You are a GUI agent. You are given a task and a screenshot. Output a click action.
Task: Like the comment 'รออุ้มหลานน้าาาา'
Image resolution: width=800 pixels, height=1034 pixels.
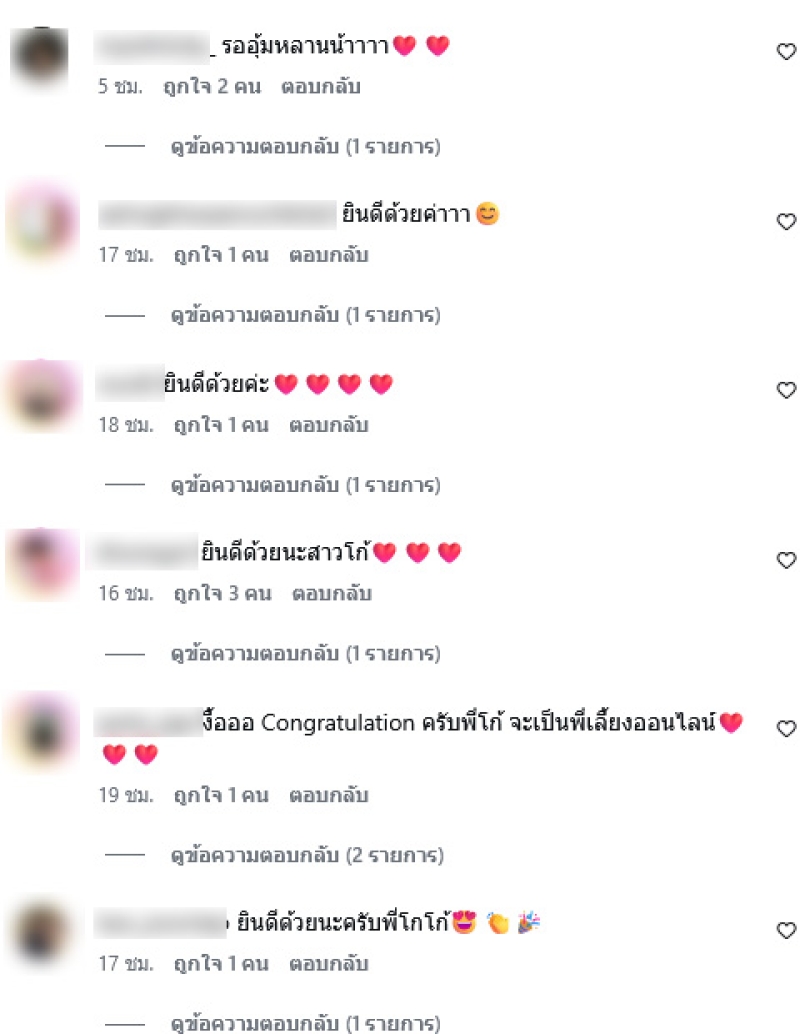786,53
